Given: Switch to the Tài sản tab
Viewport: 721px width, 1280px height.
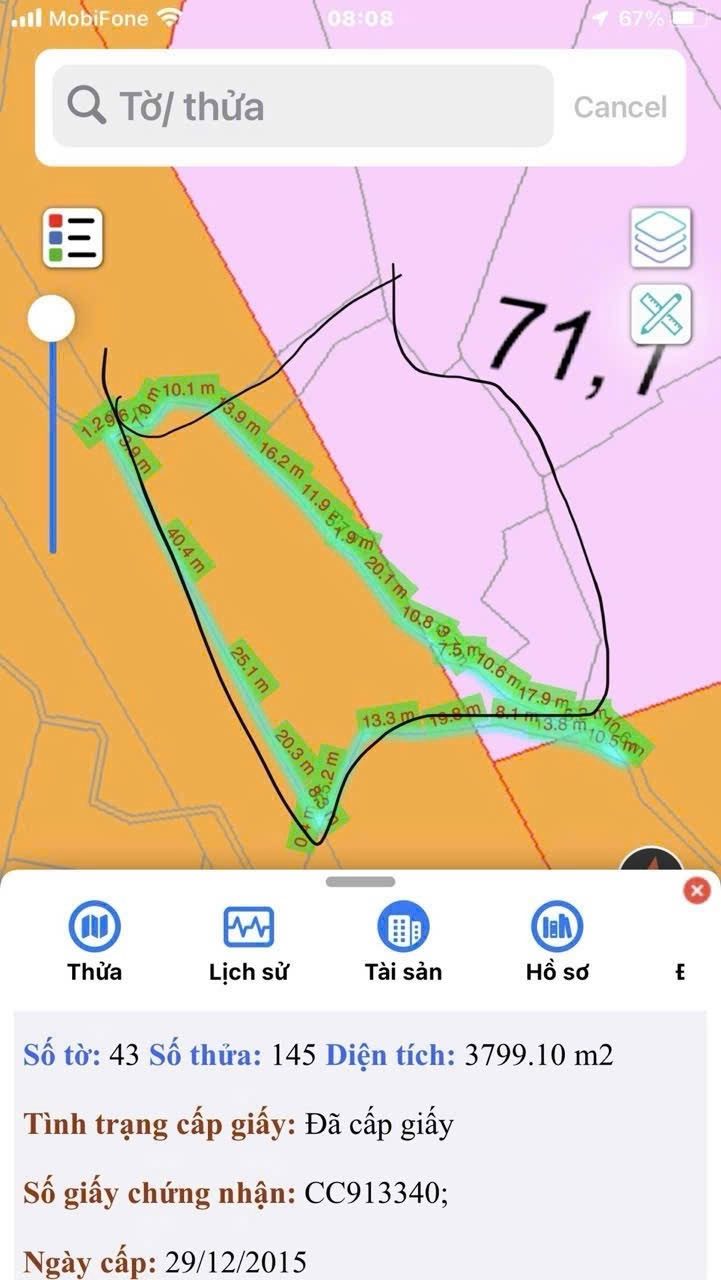Looking at the screenshot, I should [403, 940].
